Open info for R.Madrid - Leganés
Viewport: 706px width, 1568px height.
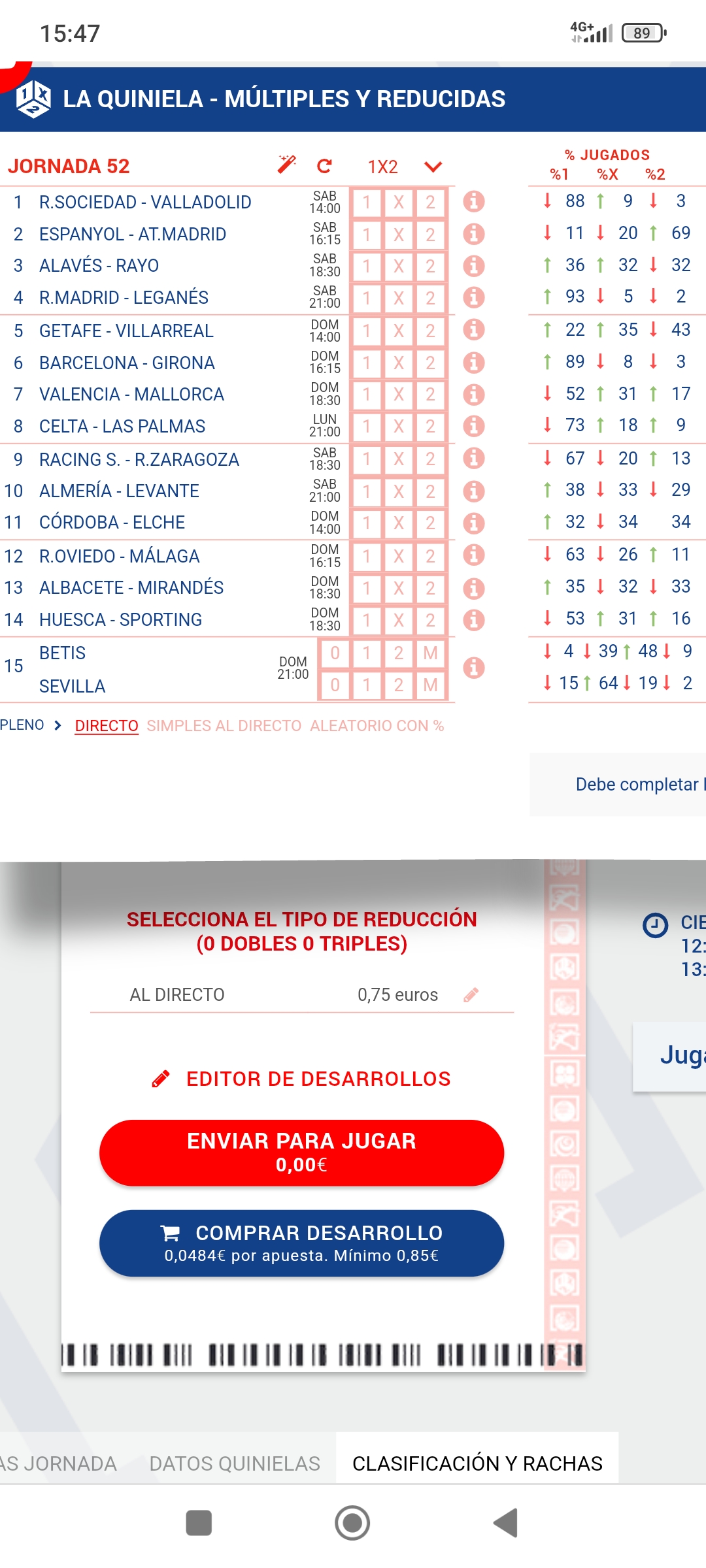tap(474, 297)
